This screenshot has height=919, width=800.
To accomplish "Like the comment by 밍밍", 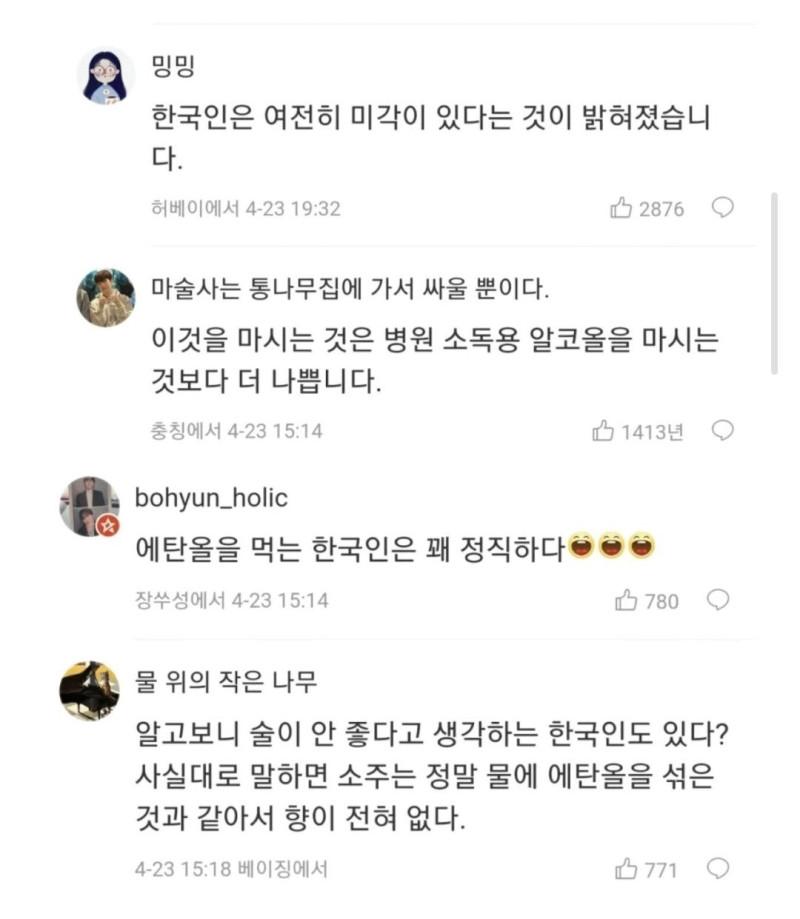I will coord(622,208).
